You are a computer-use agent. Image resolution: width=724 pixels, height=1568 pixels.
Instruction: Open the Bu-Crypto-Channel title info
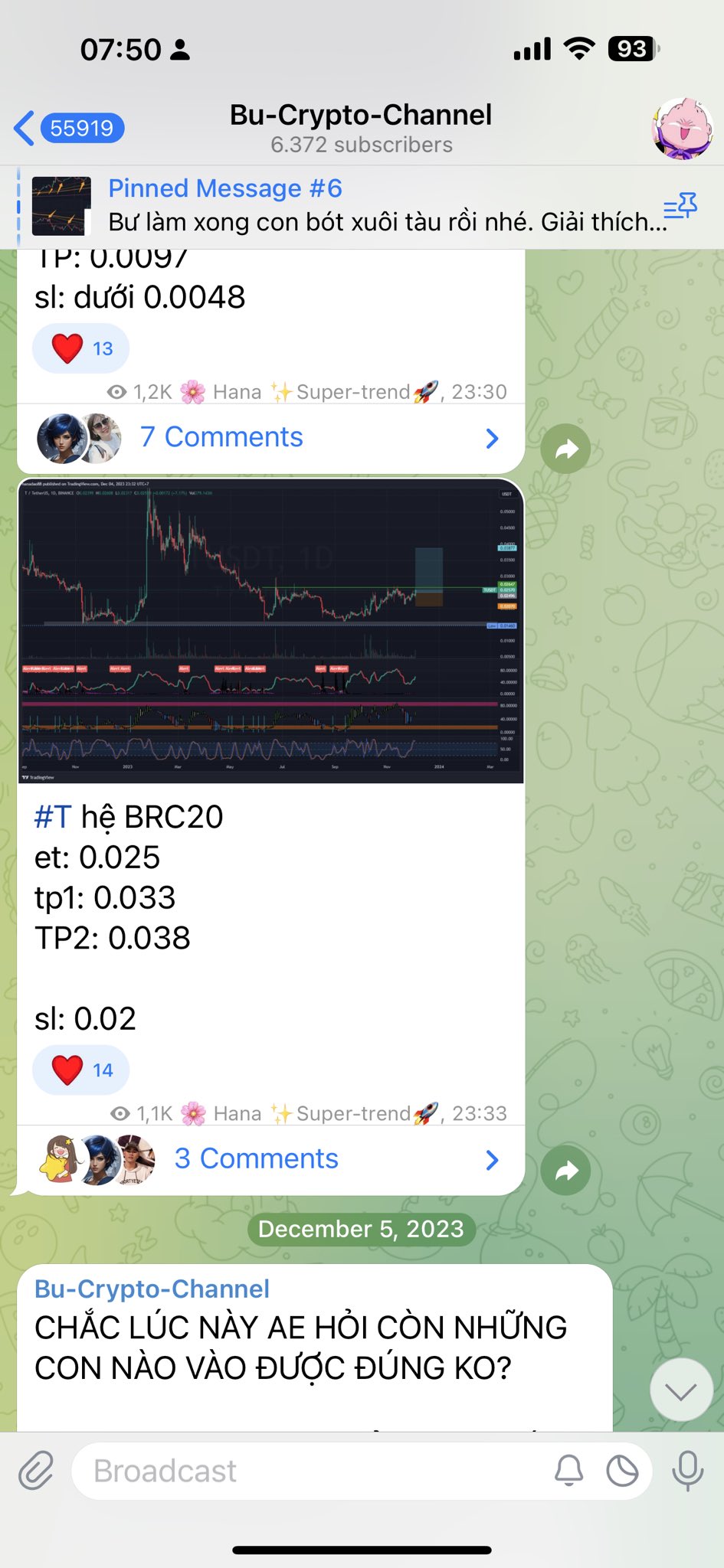[x=361, y=128]
